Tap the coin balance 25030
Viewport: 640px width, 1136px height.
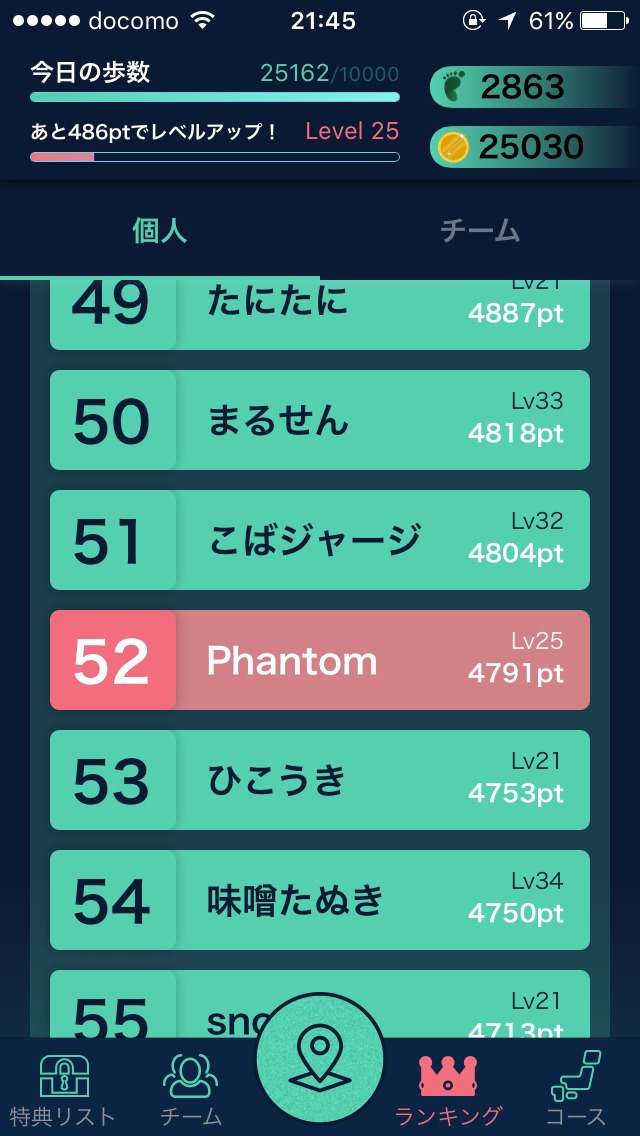pos(535,147)
